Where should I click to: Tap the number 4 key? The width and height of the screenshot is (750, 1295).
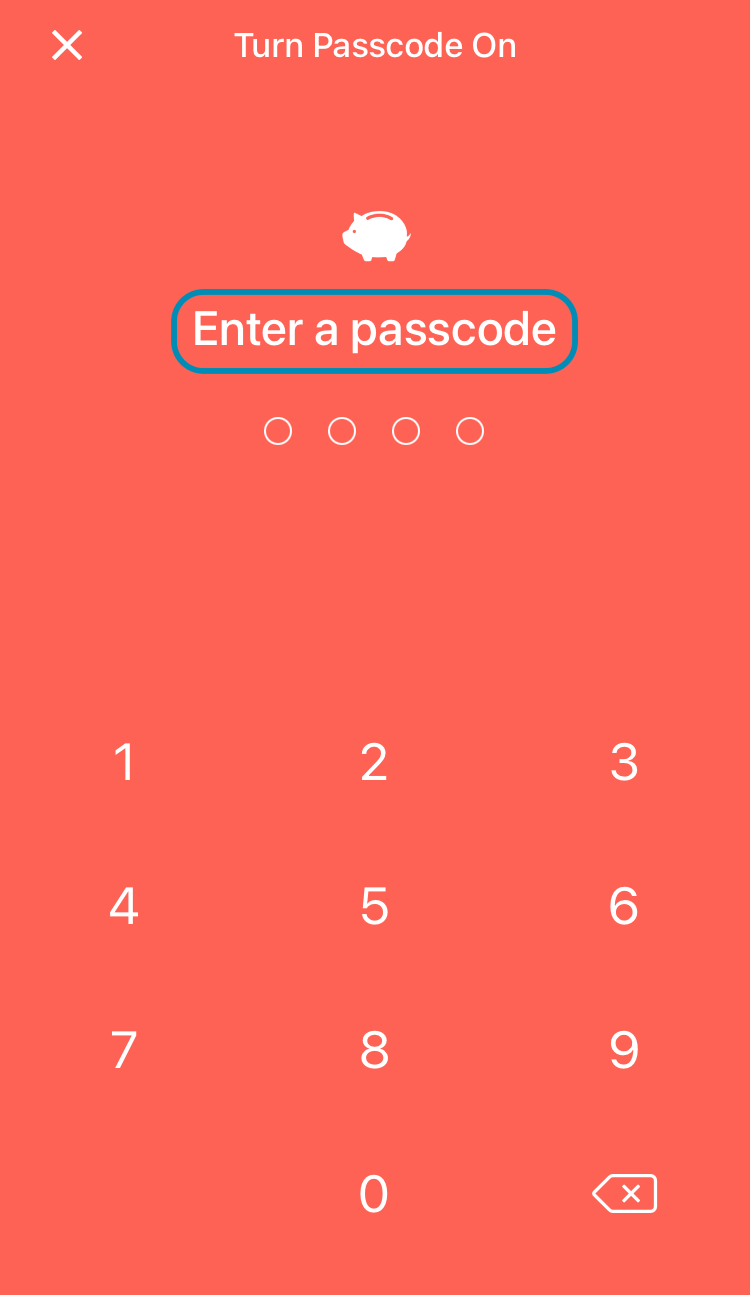[124, 906]
